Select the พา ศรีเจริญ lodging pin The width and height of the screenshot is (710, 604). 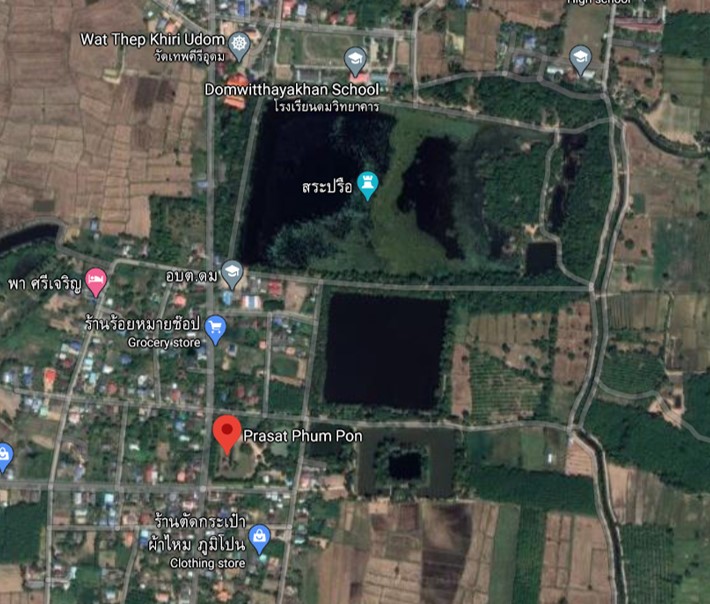96,281
